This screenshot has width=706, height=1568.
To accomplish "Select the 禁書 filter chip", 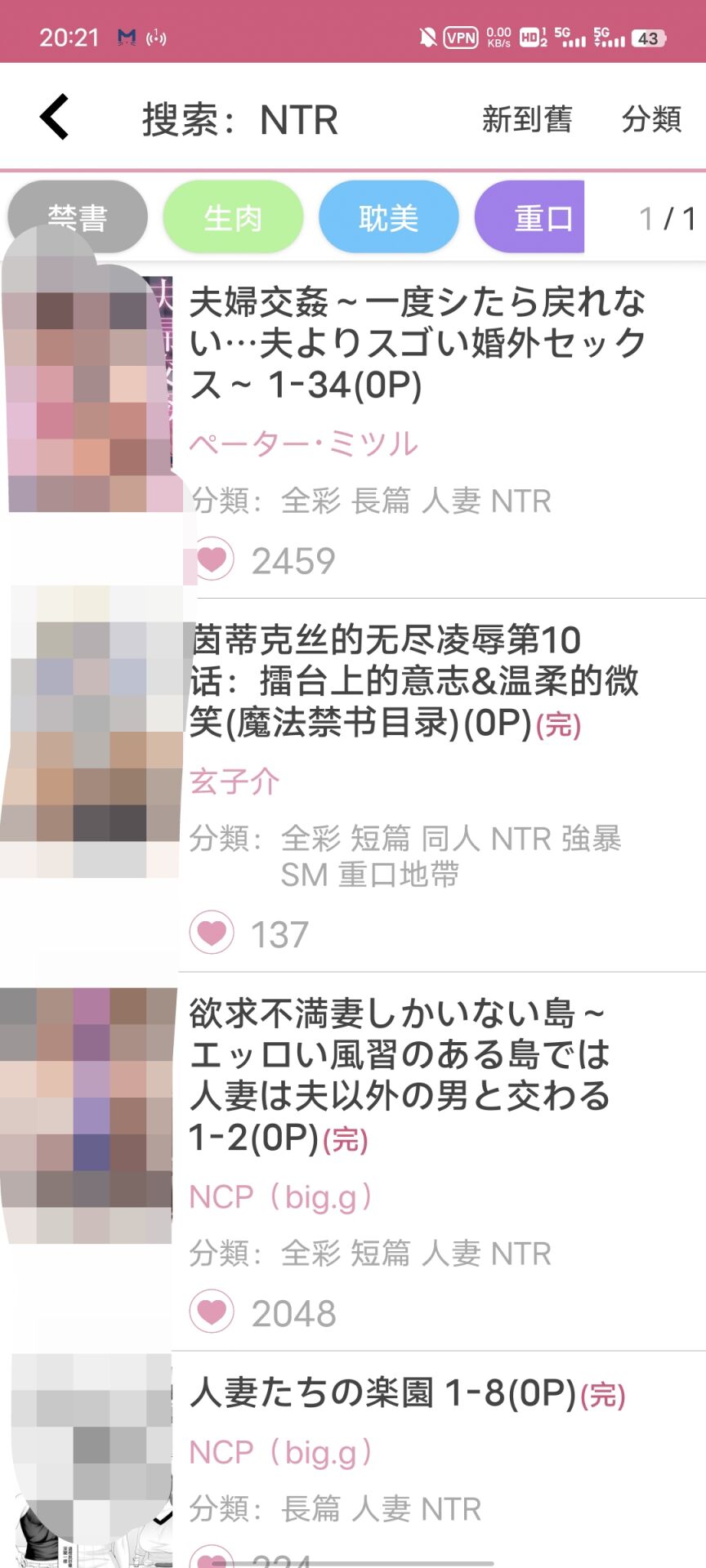I will 78,217.
